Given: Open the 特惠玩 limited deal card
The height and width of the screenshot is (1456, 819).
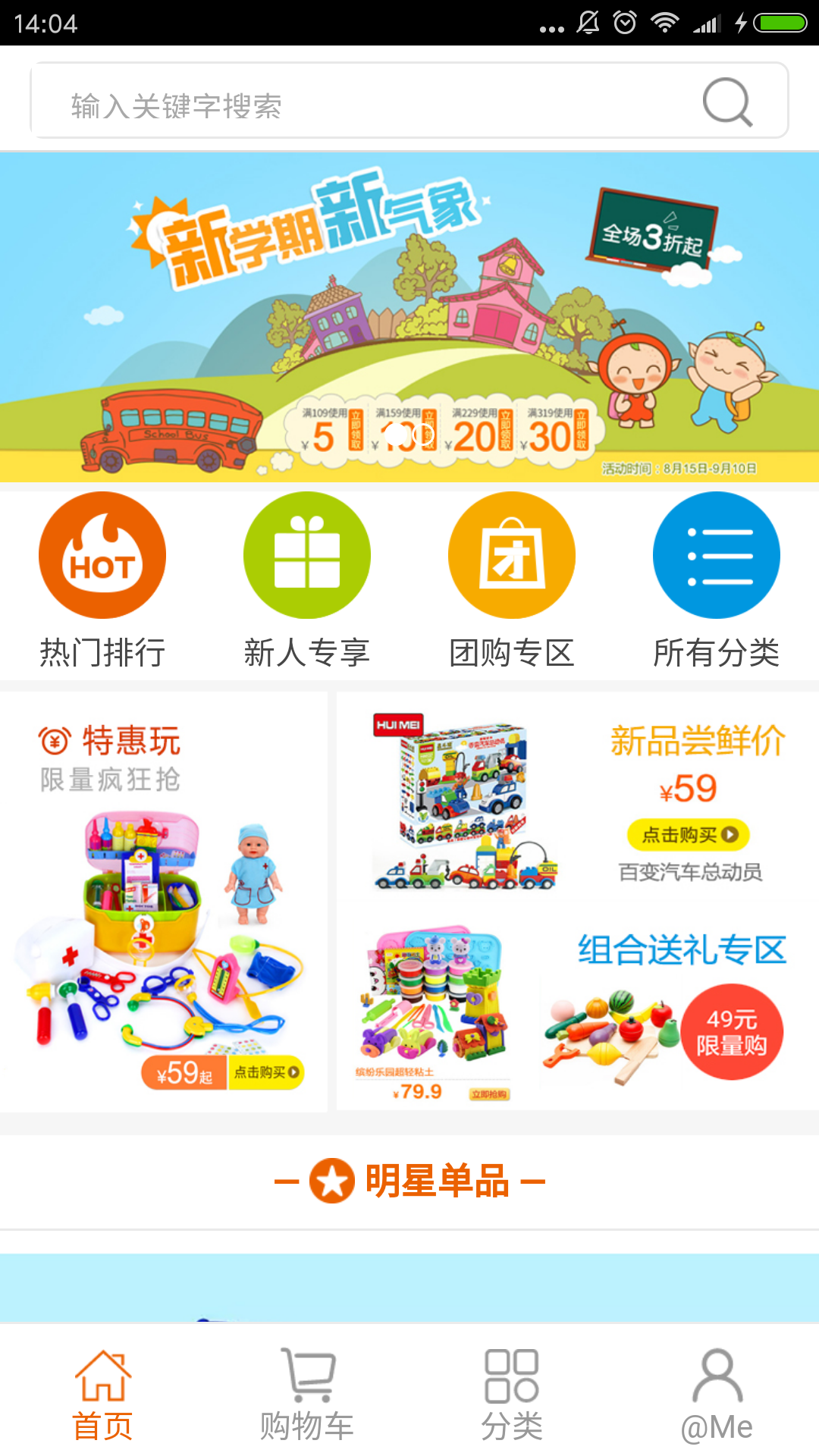Looking at the screenshot, I should pyautogui.click(x=163, y=902).
